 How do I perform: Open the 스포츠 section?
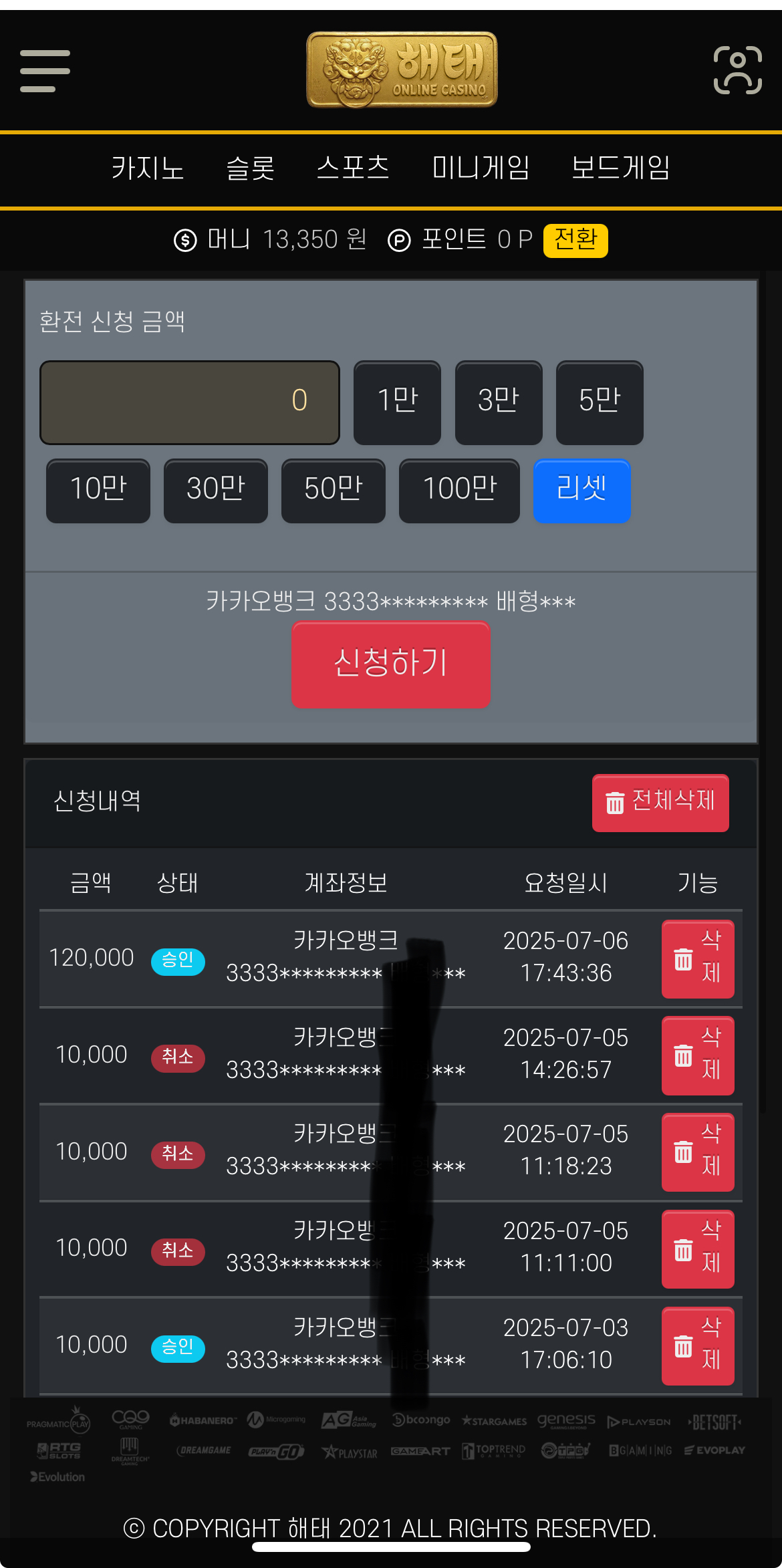pyautogui.click(x=353, y=168)
